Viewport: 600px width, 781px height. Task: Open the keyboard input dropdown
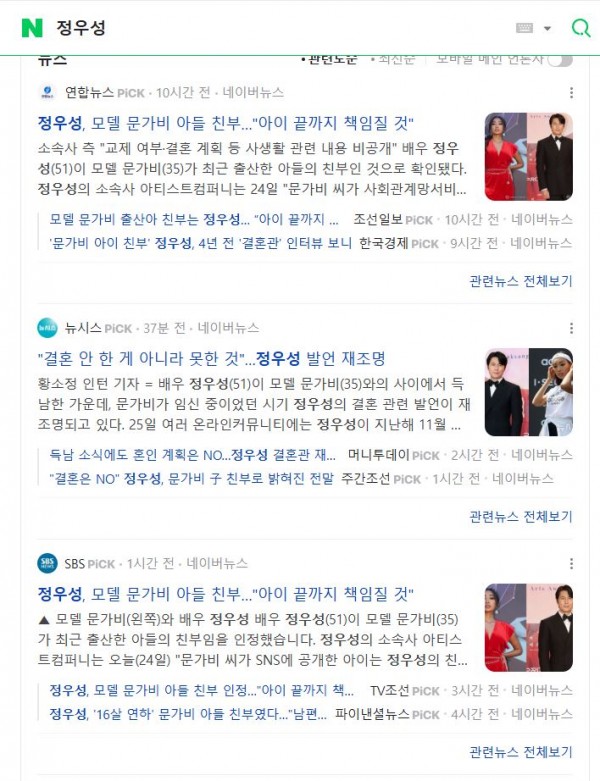[534, 28]
